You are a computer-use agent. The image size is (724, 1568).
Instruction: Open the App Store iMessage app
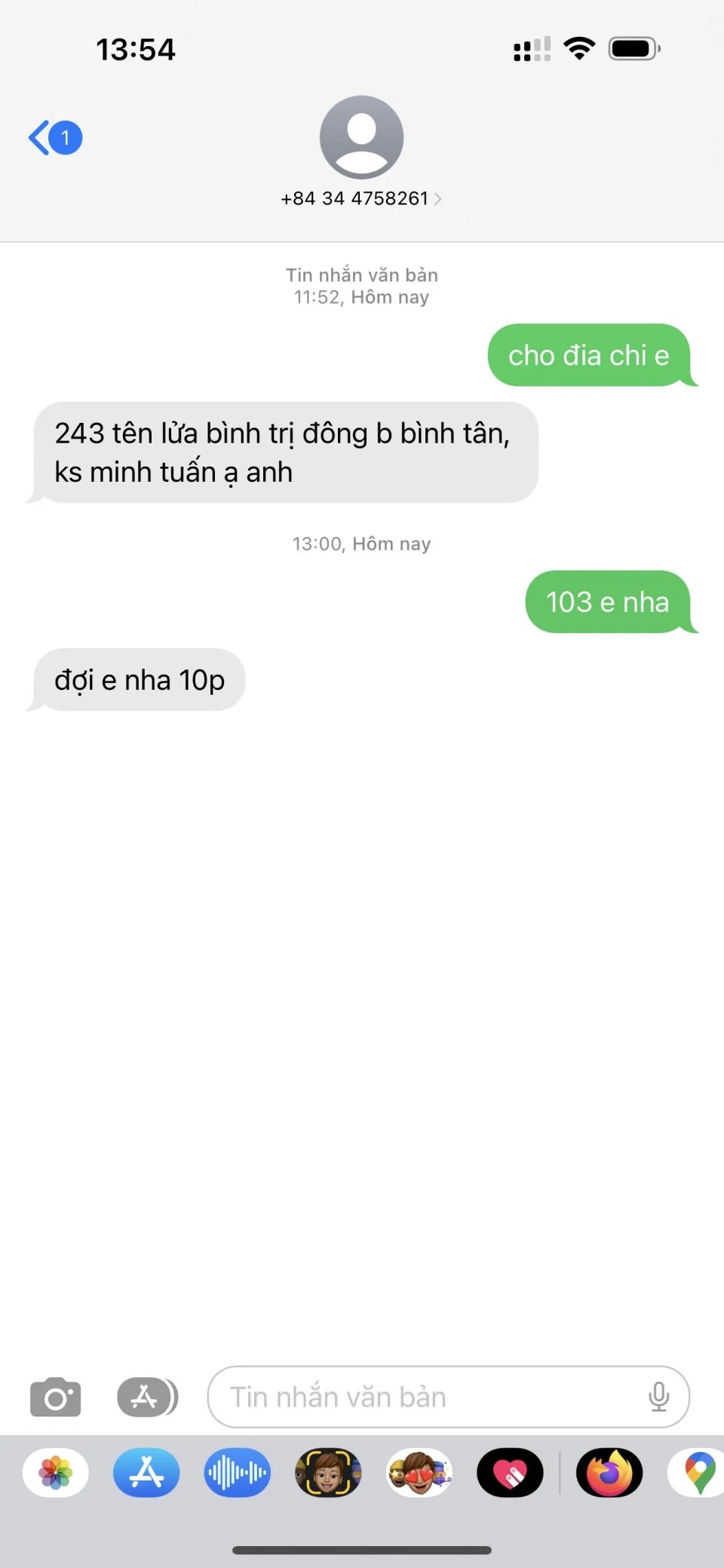click(x=146, y=1472)
